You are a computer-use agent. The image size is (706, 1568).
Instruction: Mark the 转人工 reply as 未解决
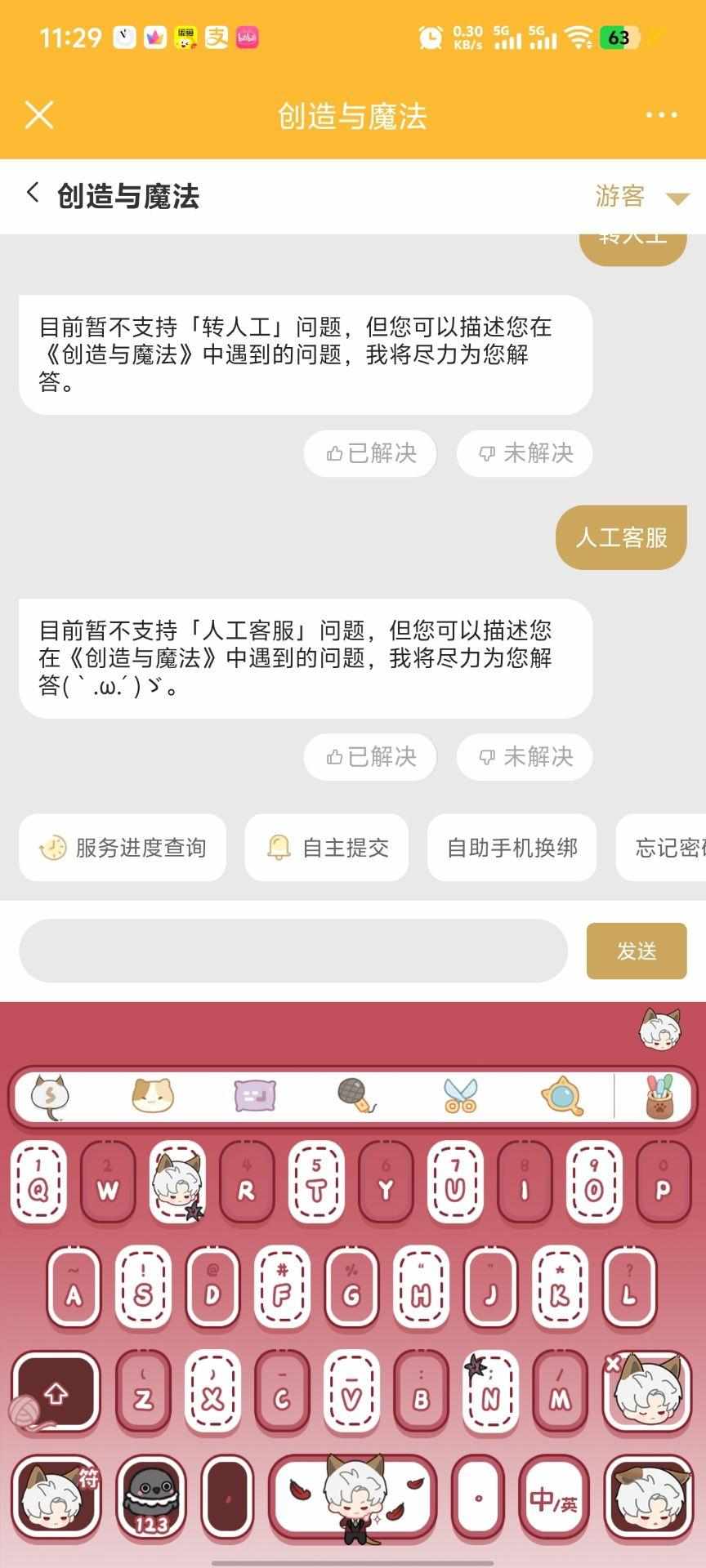tap(525, 453)
